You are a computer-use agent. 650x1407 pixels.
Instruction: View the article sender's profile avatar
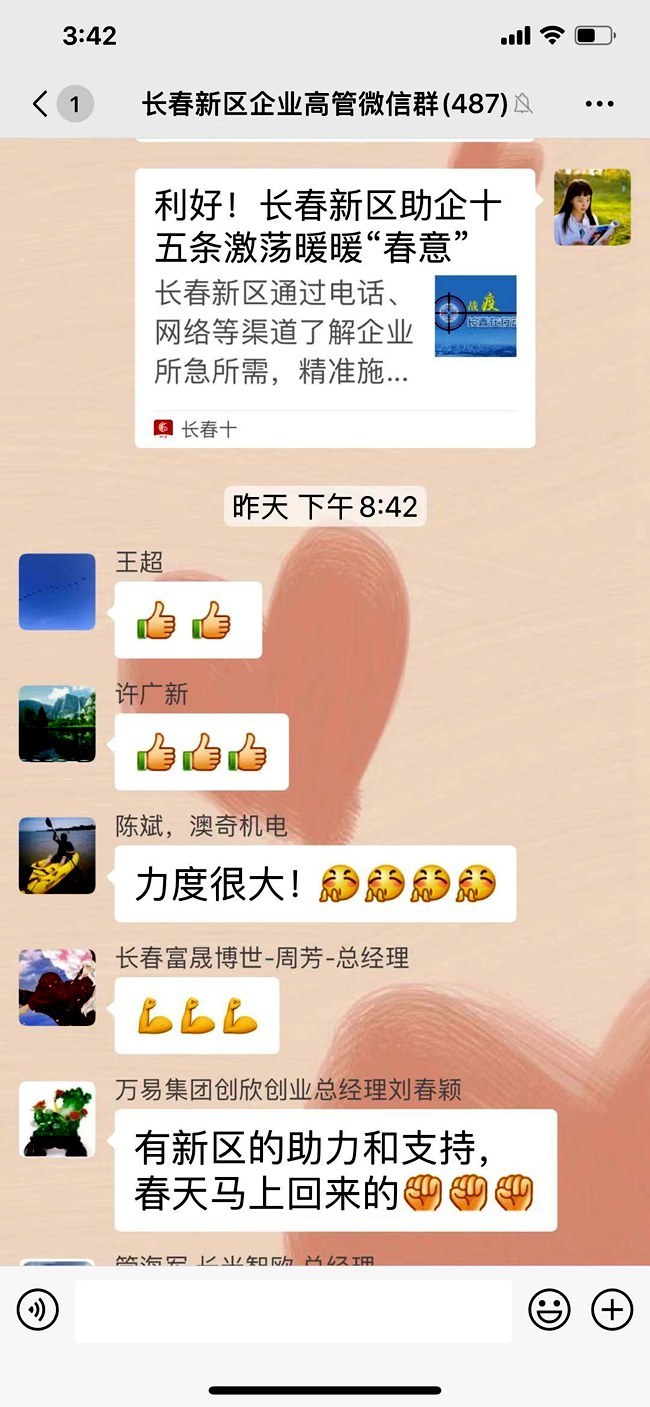[x=592, y=207]
